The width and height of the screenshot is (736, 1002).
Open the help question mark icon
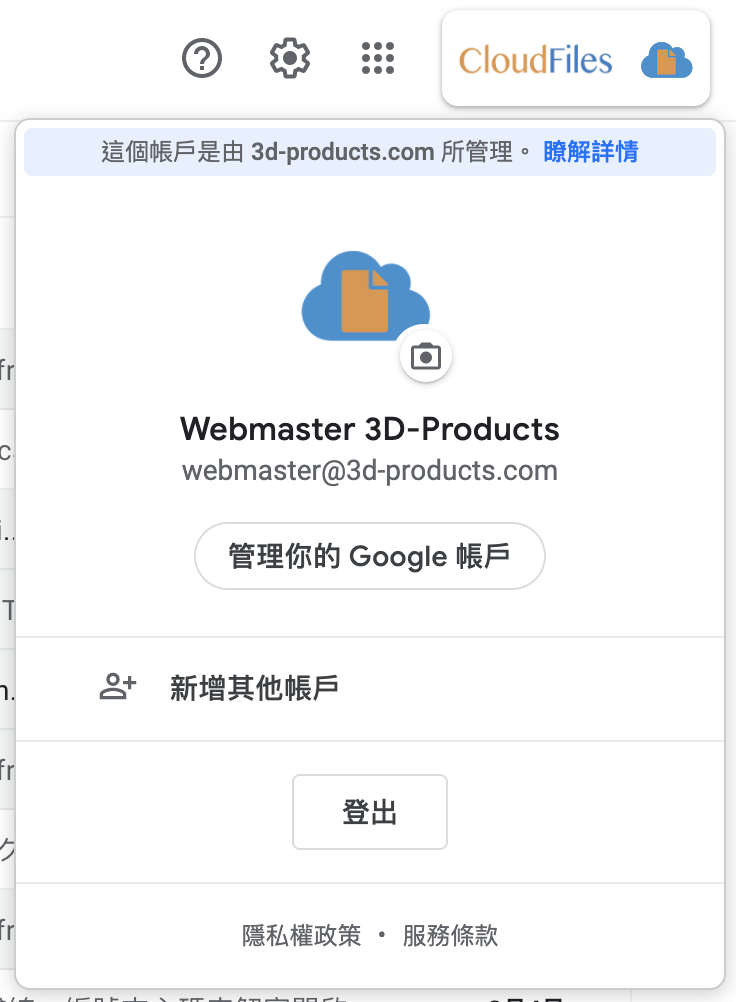pyautogui.click(x=202, y=59)
